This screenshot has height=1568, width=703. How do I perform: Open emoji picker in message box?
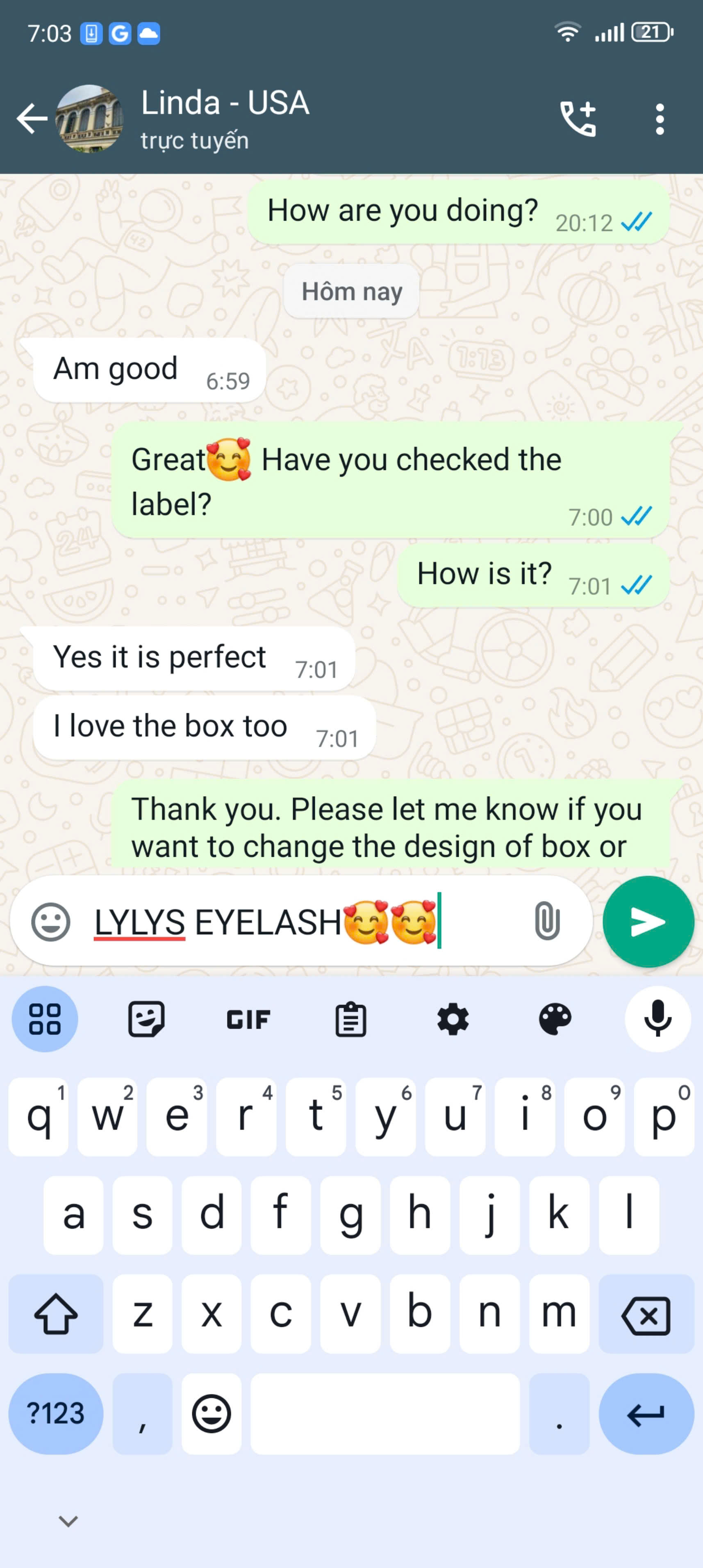point(50,922)
